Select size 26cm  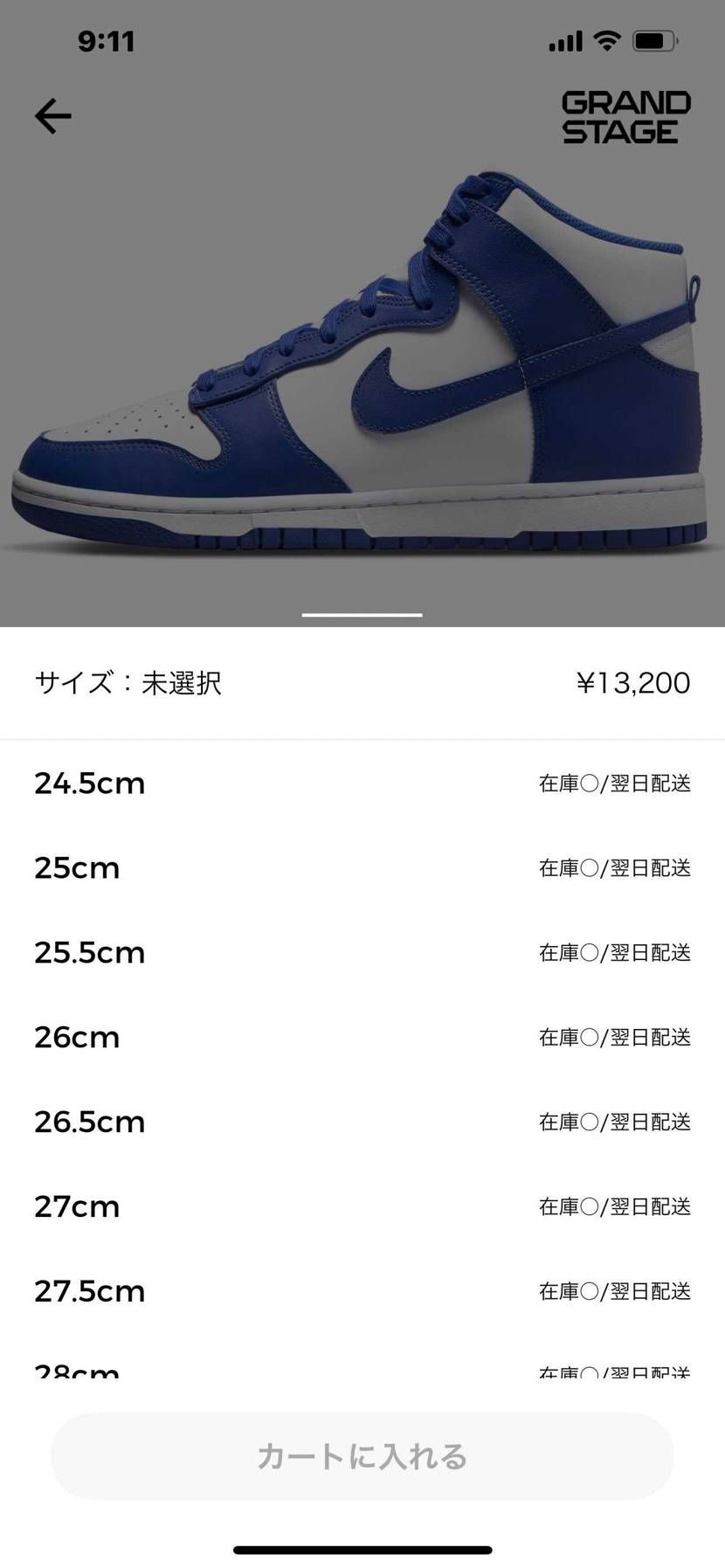coord(77,1037)
